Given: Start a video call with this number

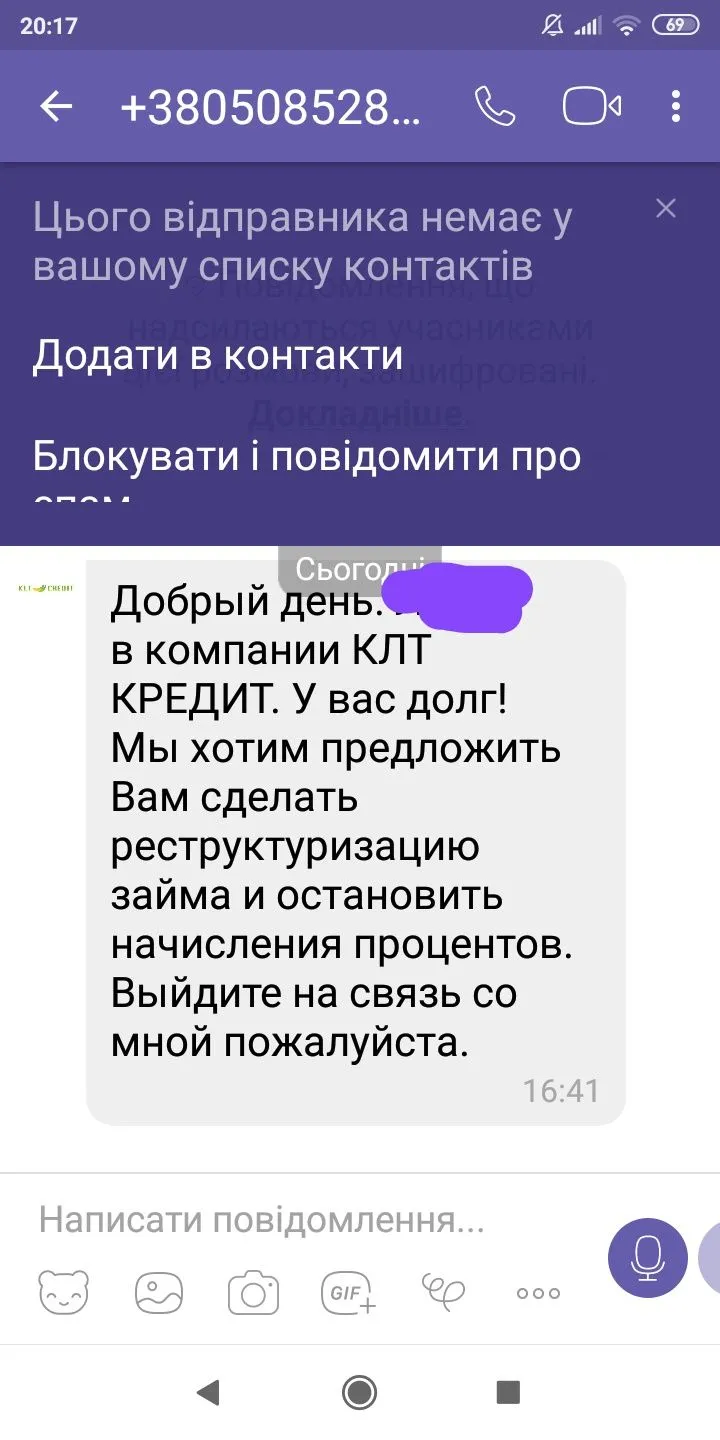Looking at the screenshot, I should 591,107.
